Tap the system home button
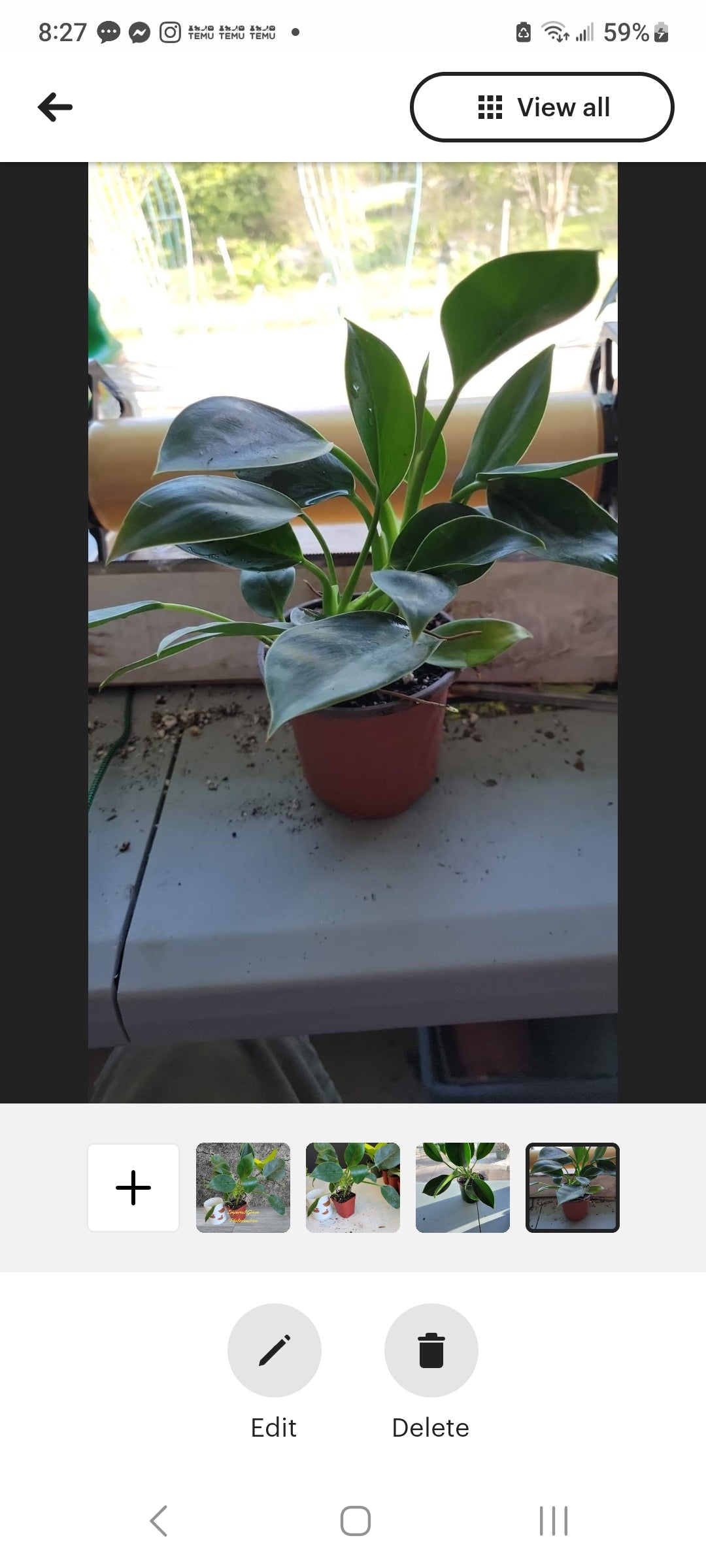 click(x=356, y=1520)
